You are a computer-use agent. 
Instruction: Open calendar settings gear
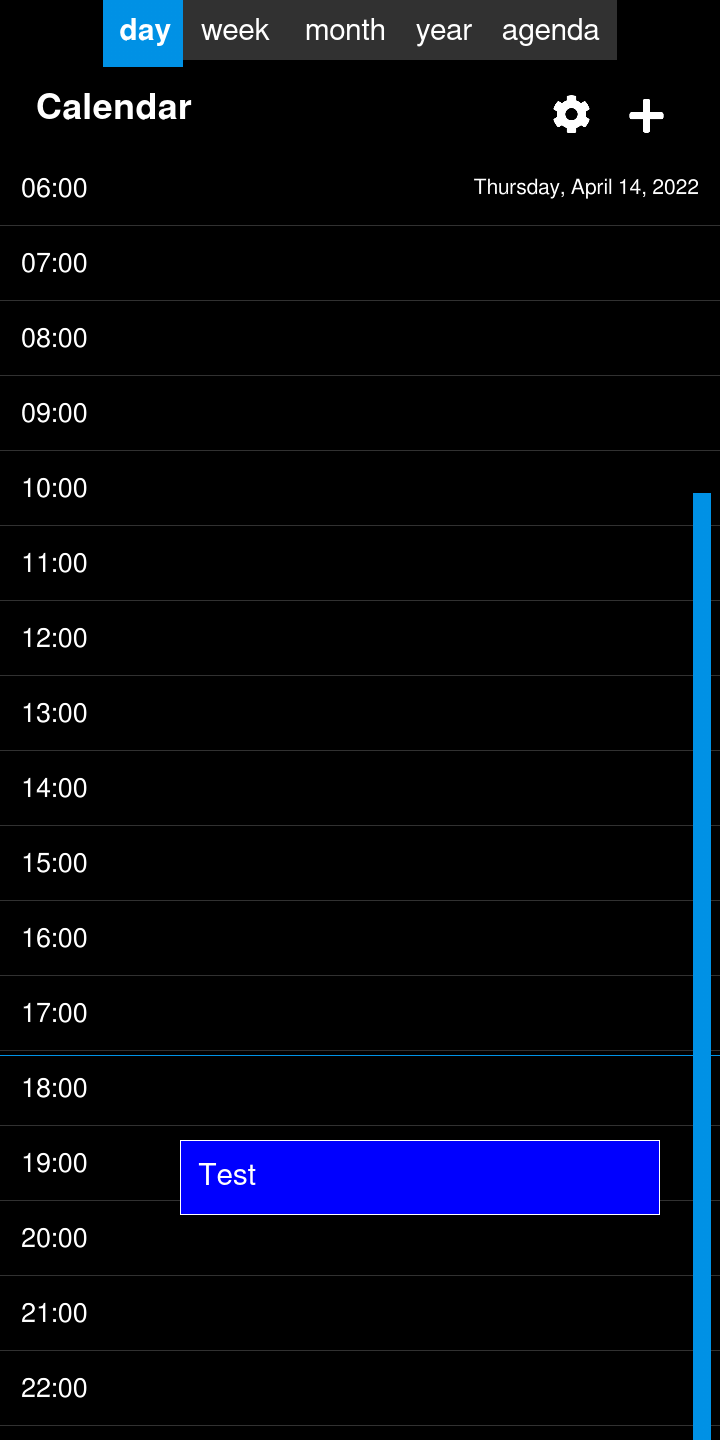coord(572,115)
